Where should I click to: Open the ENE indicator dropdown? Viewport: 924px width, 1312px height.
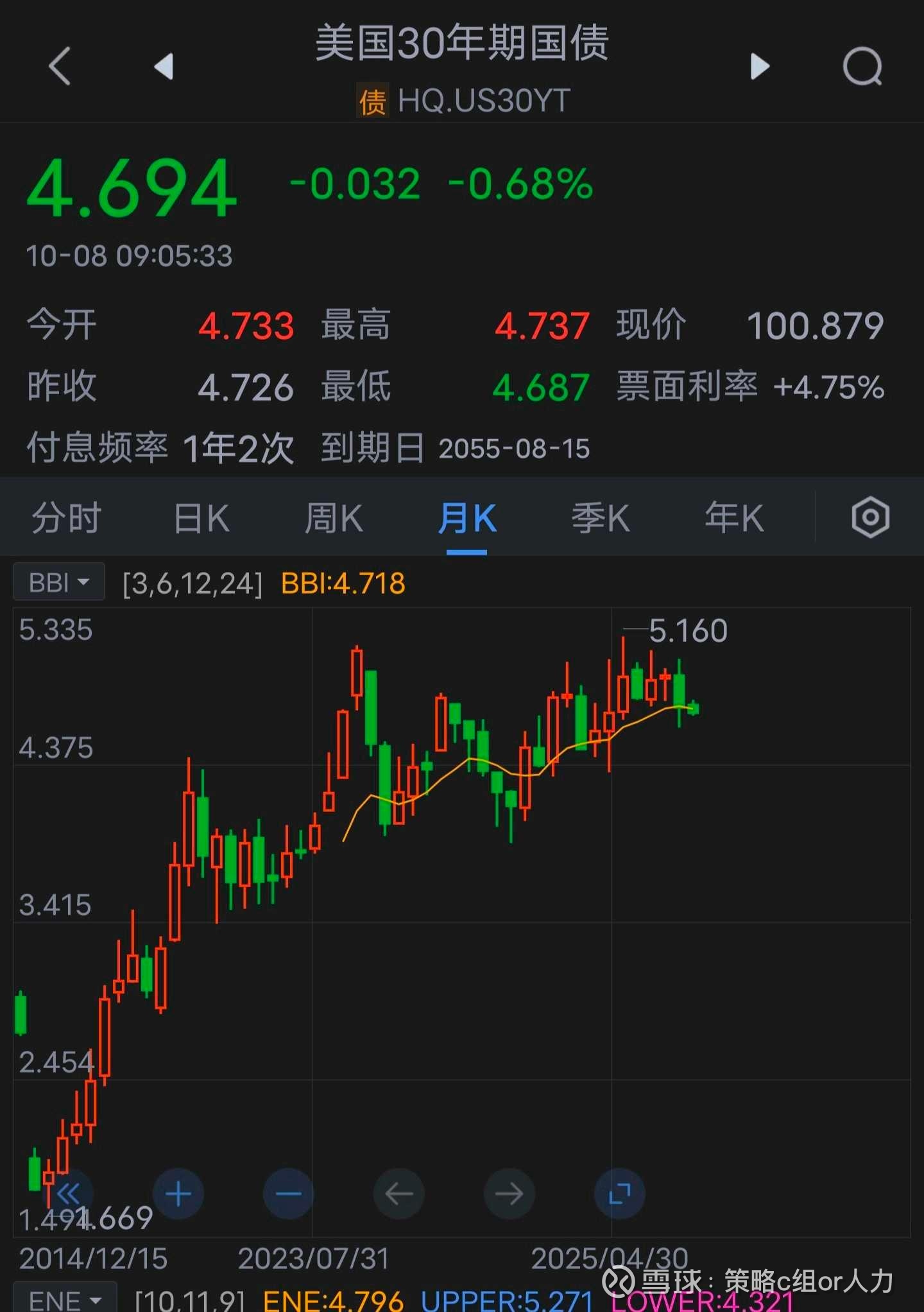pos(65,1298)
